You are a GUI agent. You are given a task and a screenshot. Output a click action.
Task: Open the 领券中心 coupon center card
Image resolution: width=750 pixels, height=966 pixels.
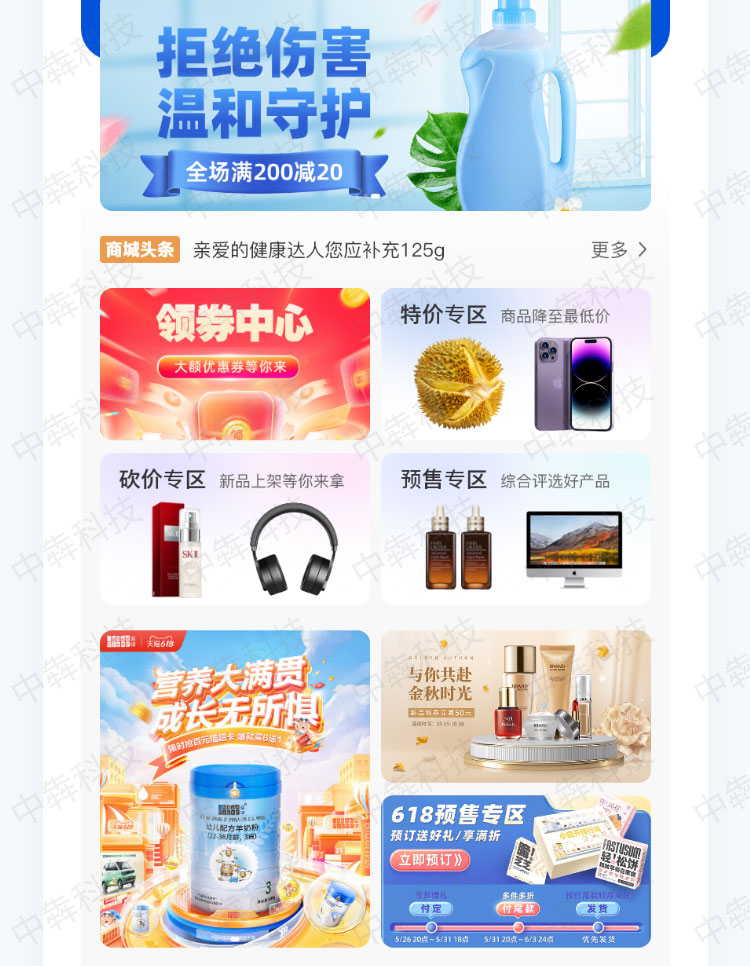tap(234, 363)
